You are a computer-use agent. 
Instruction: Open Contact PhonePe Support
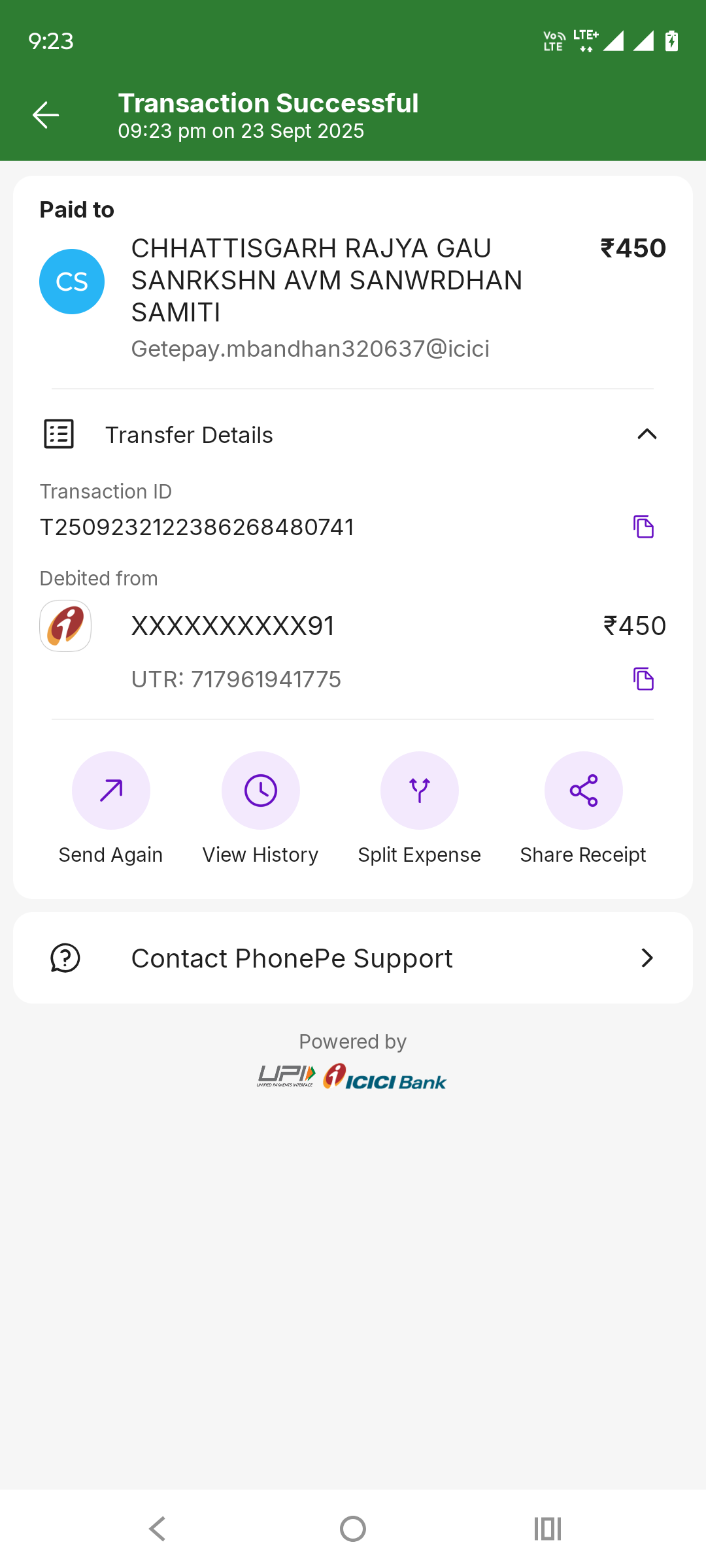(353, 958)
